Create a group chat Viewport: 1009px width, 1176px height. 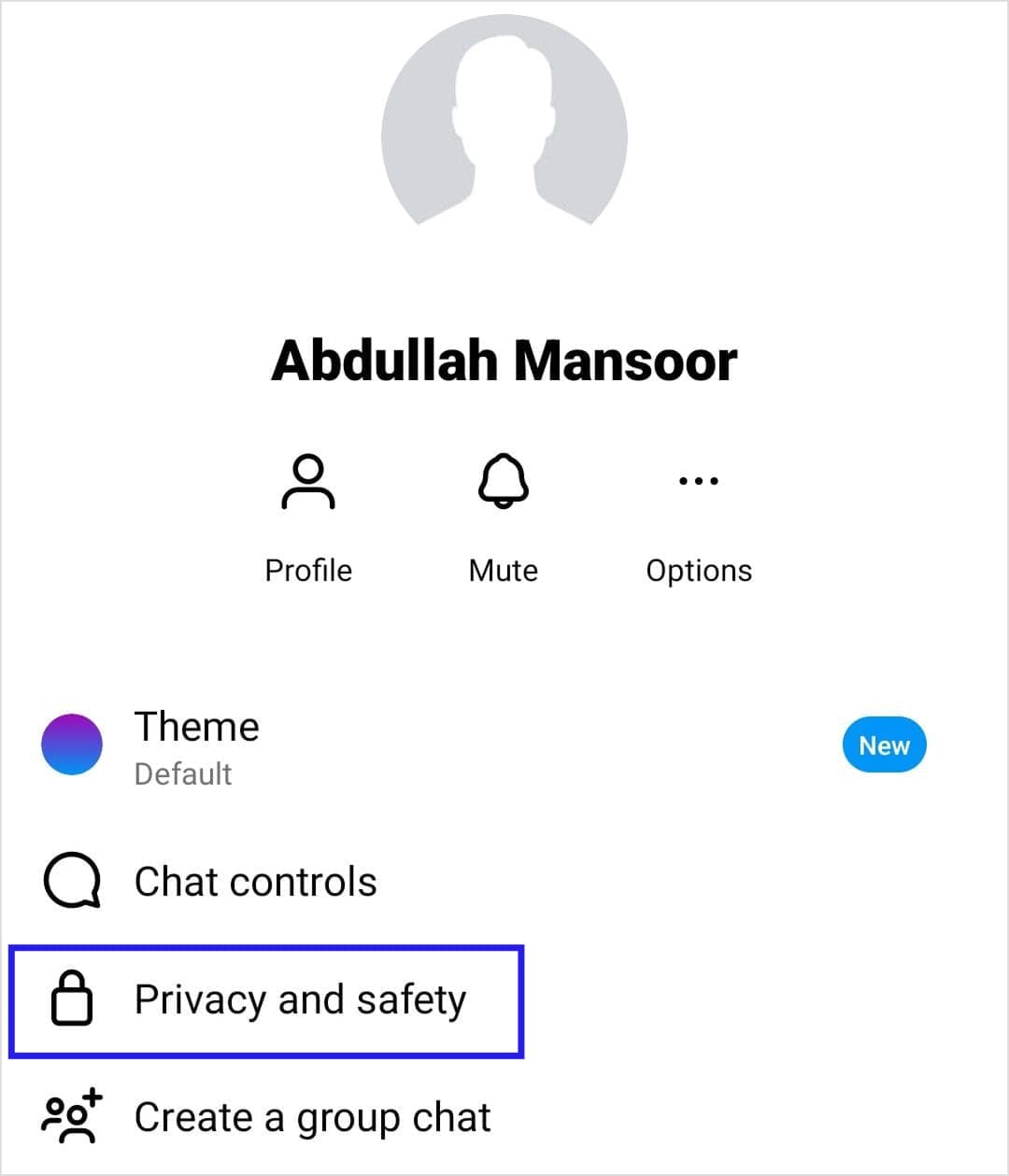click(311, 1118)
